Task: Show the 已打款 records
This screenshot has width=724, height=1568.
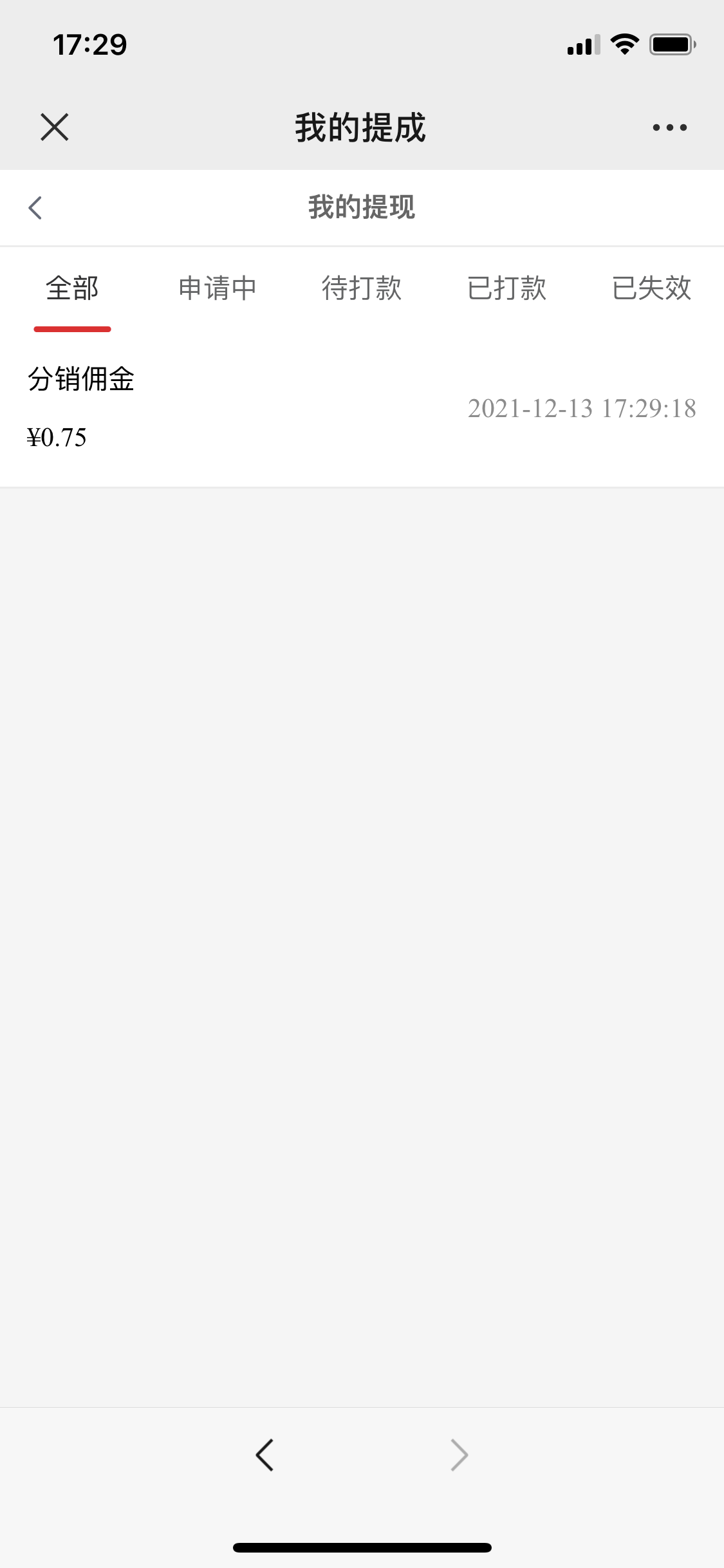Action: click(506, 288)
